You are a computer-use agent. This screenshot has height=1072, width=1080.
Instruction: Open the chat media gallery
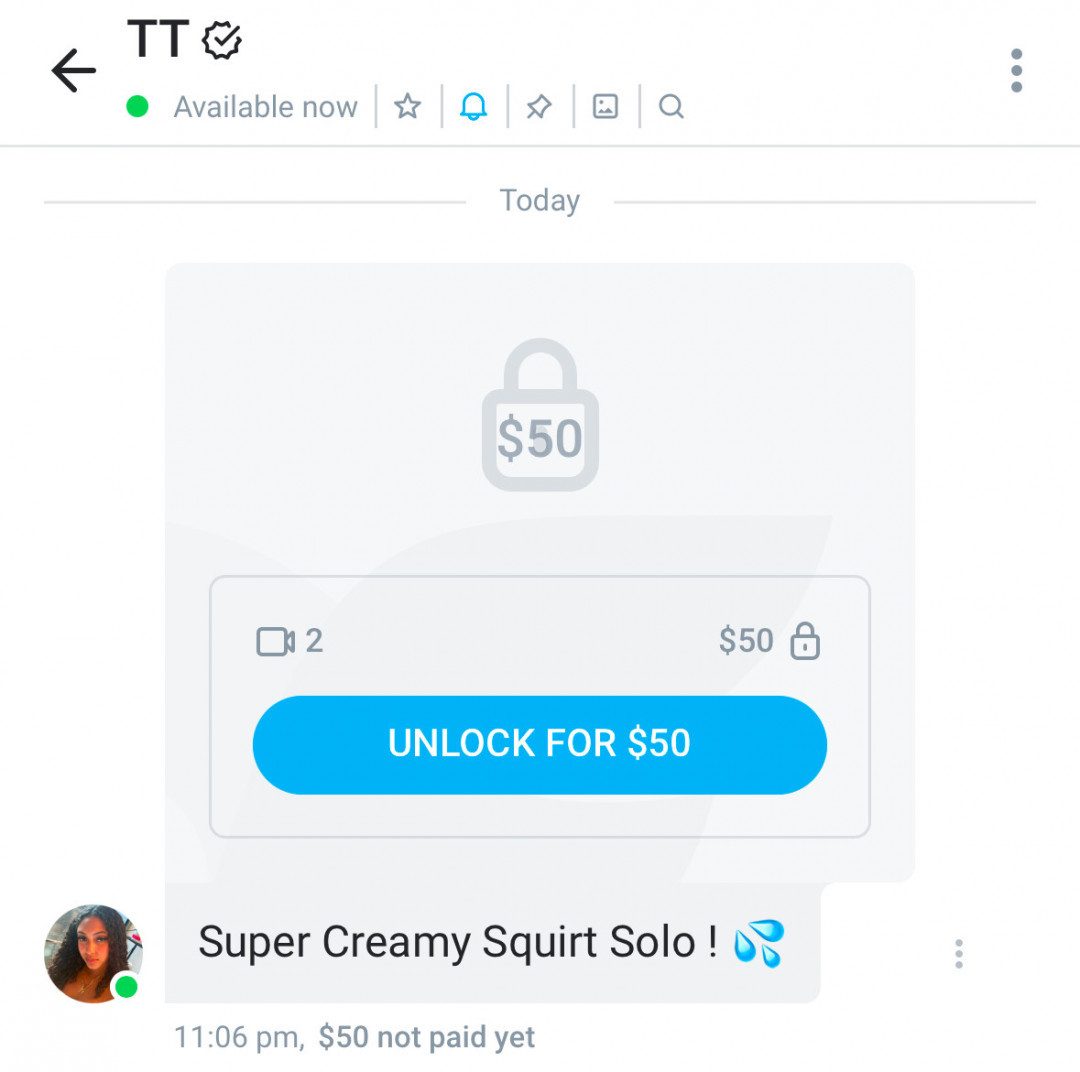[x=605, y=106]
